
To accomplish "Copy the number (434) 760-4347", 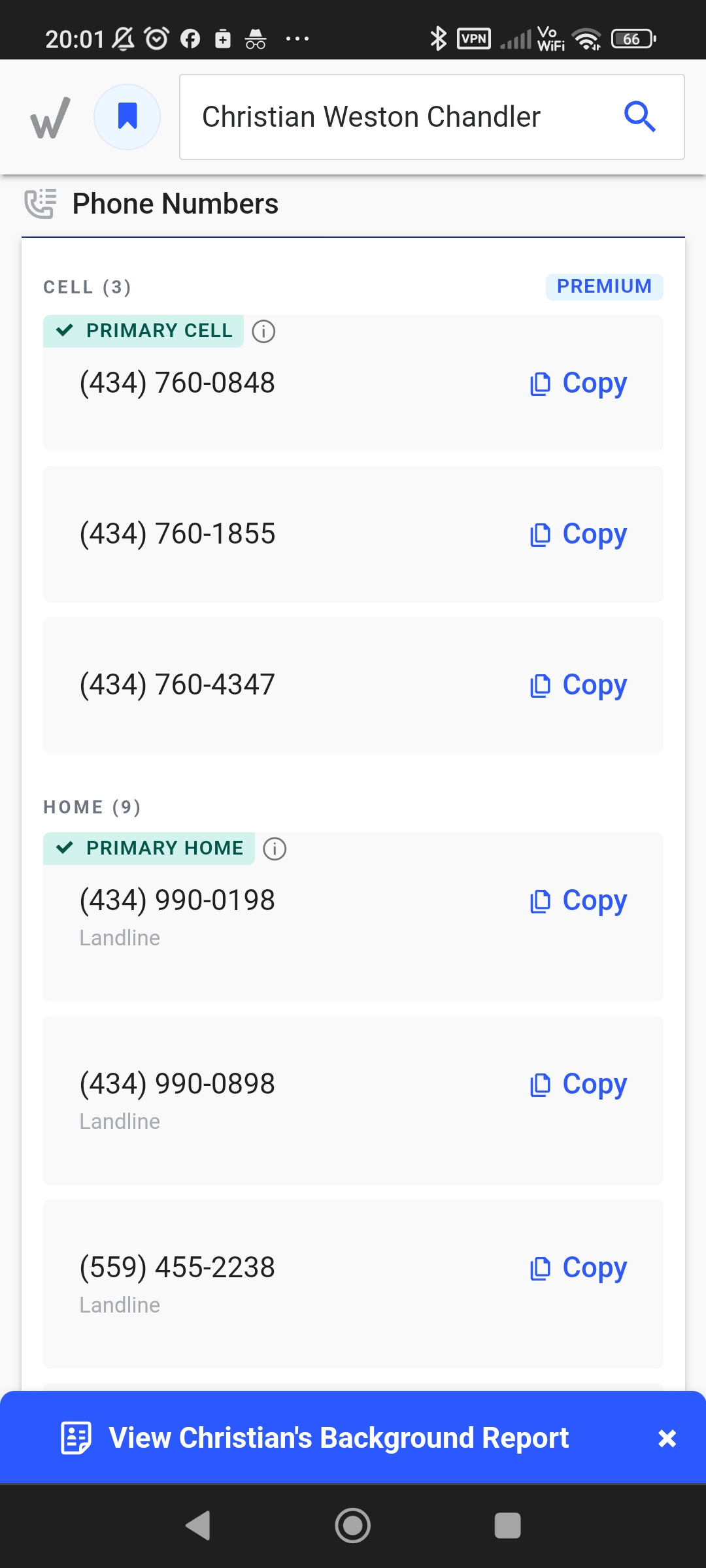I will (578, 685).
